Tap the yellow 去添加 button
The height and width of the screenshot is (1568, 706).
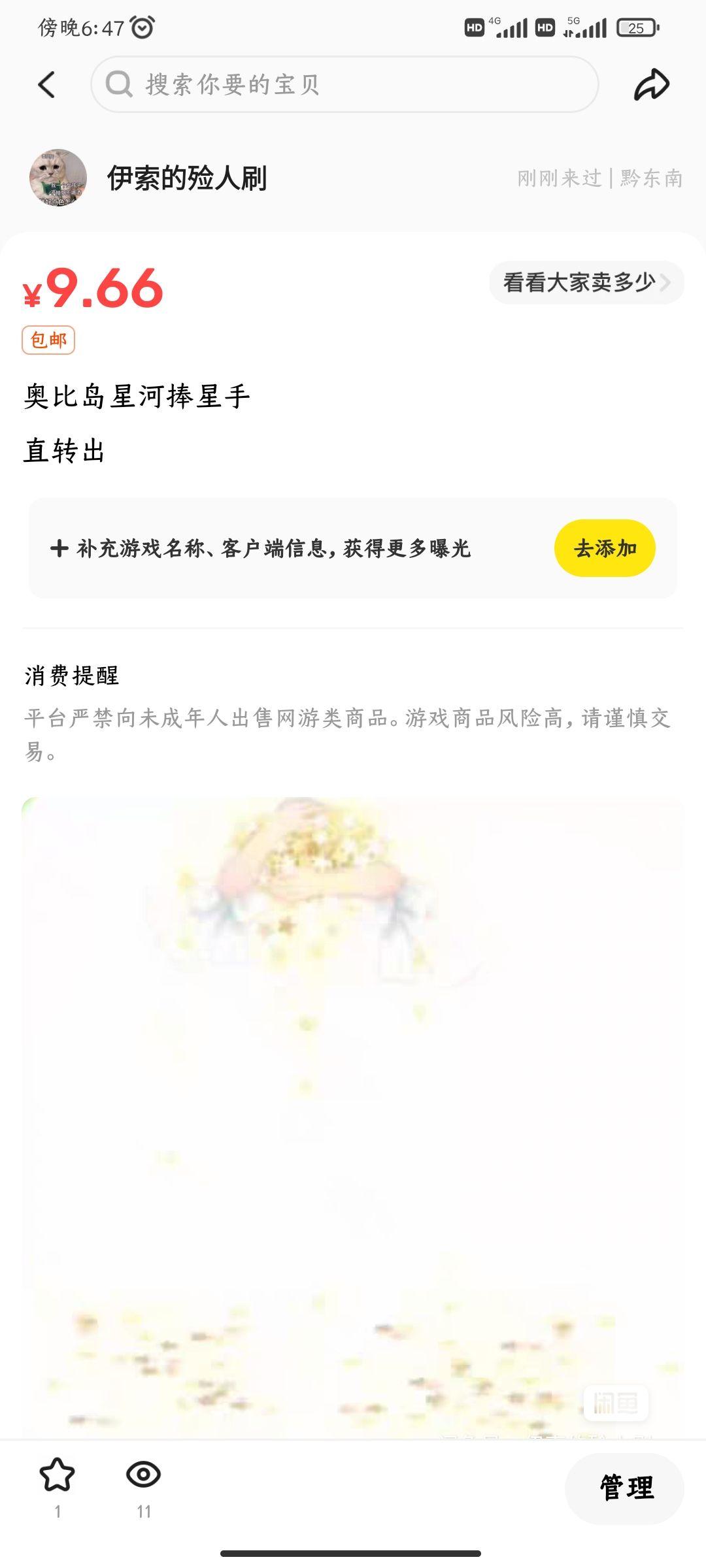coord(605,548)
